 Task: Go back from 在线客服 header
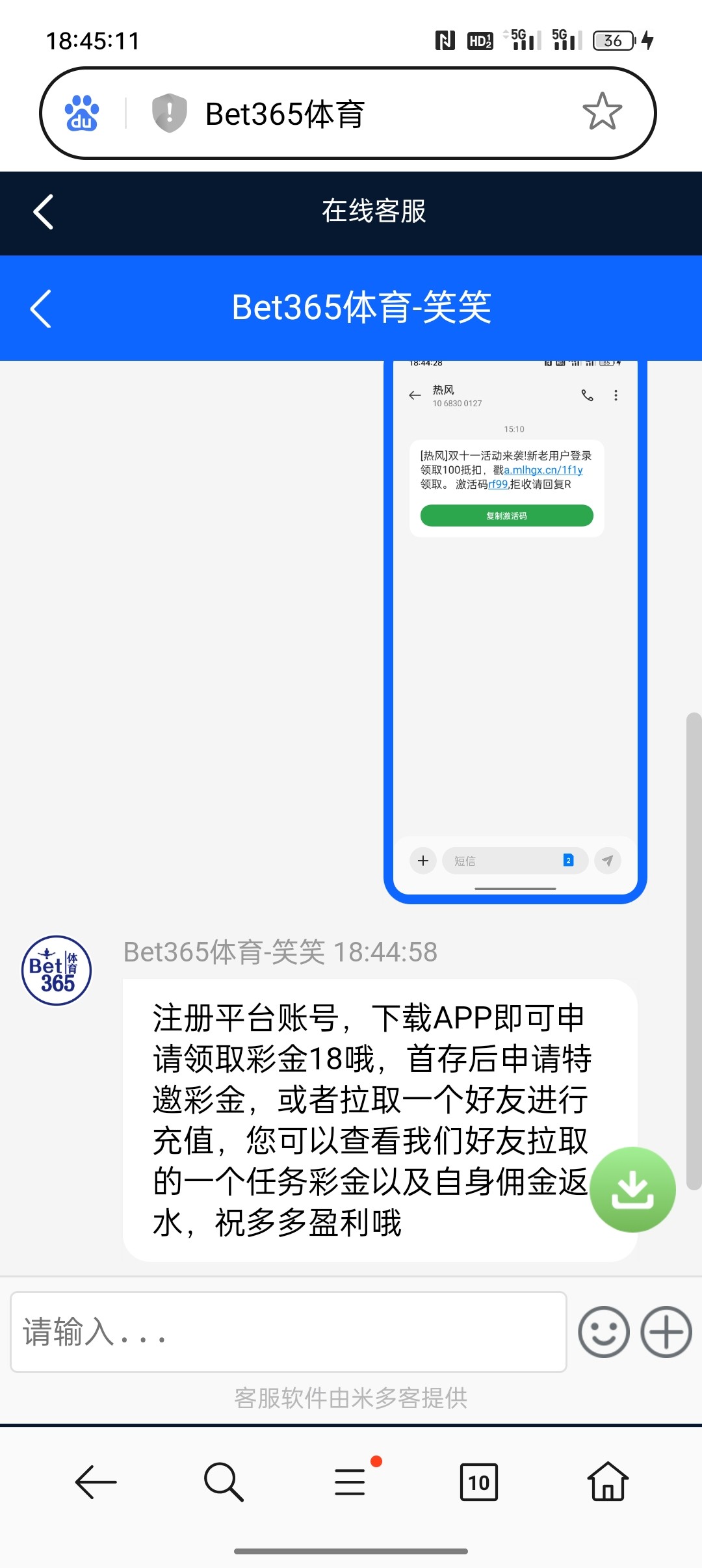click(x=44, y=212)
